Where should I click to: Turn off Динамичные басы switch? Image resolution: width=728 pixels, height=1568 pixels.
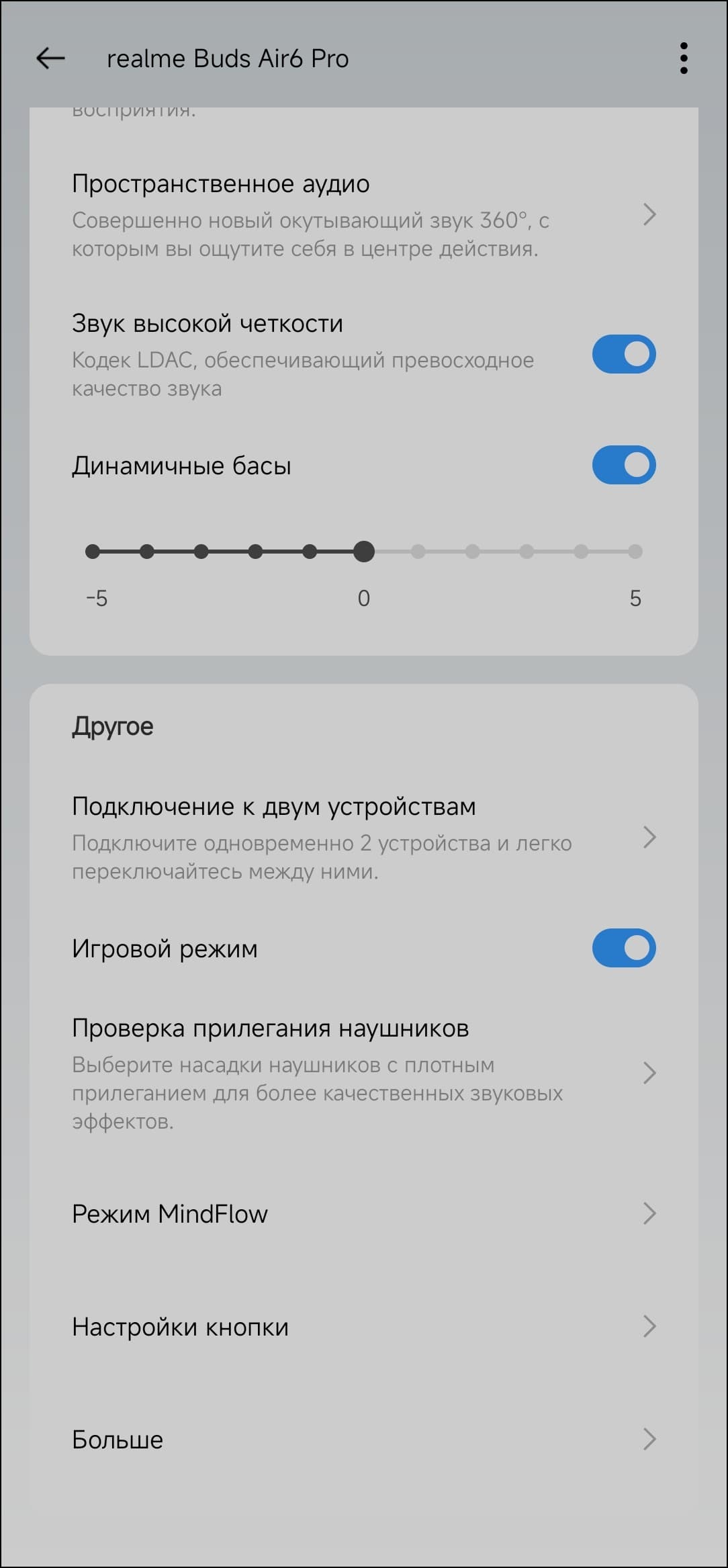point(623,465)
